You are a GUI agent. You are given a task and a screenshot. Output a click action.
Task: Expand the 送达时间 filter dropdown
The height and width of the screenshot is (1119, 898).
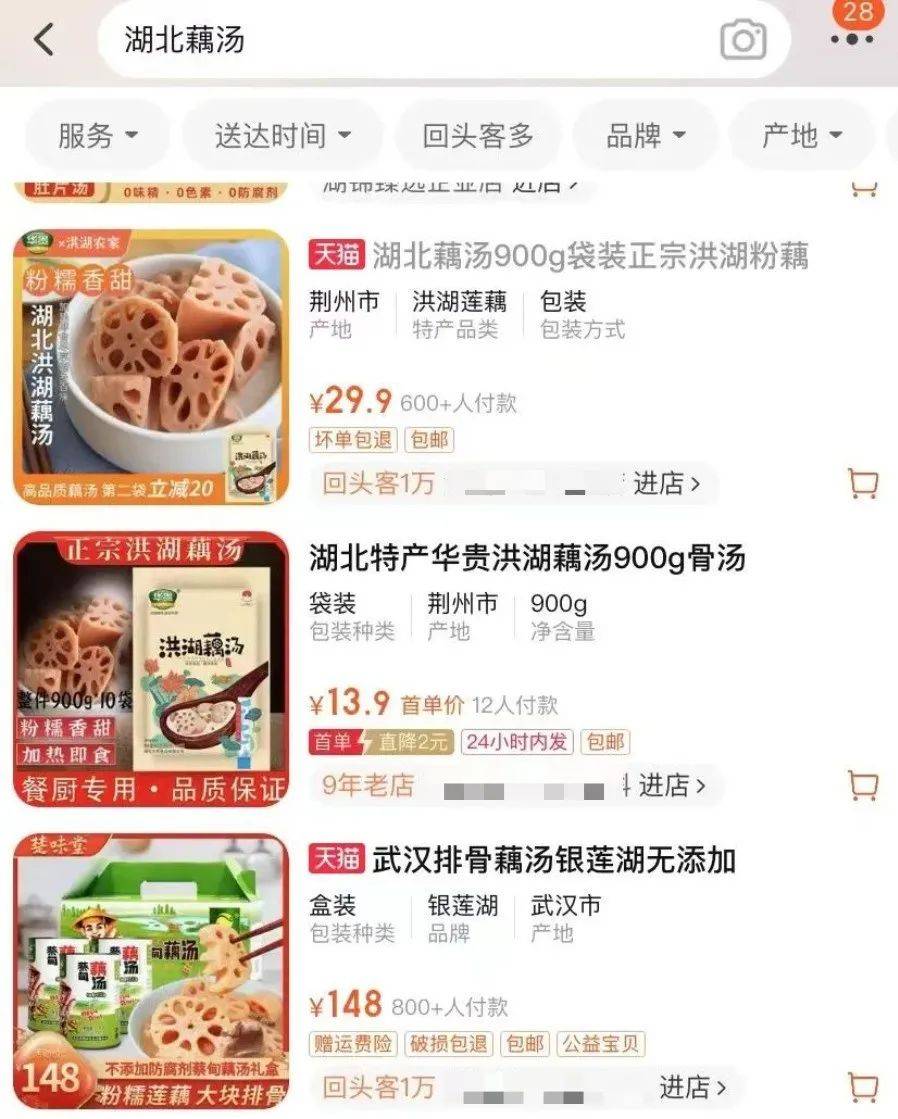click(x=283, y=136)
